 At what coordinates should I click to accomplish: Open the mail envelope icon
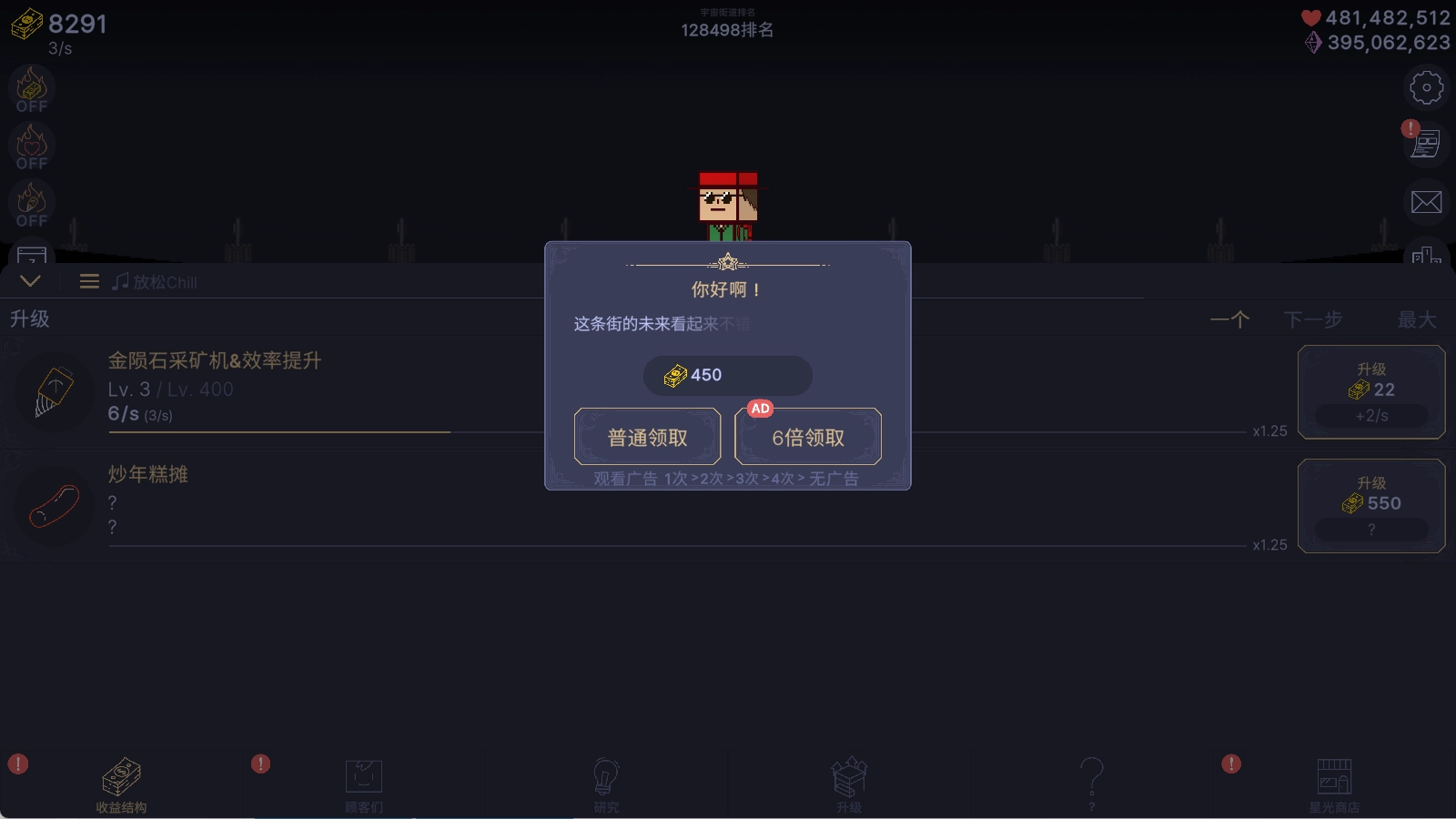pyautogui.click(x=1426, y=202)
